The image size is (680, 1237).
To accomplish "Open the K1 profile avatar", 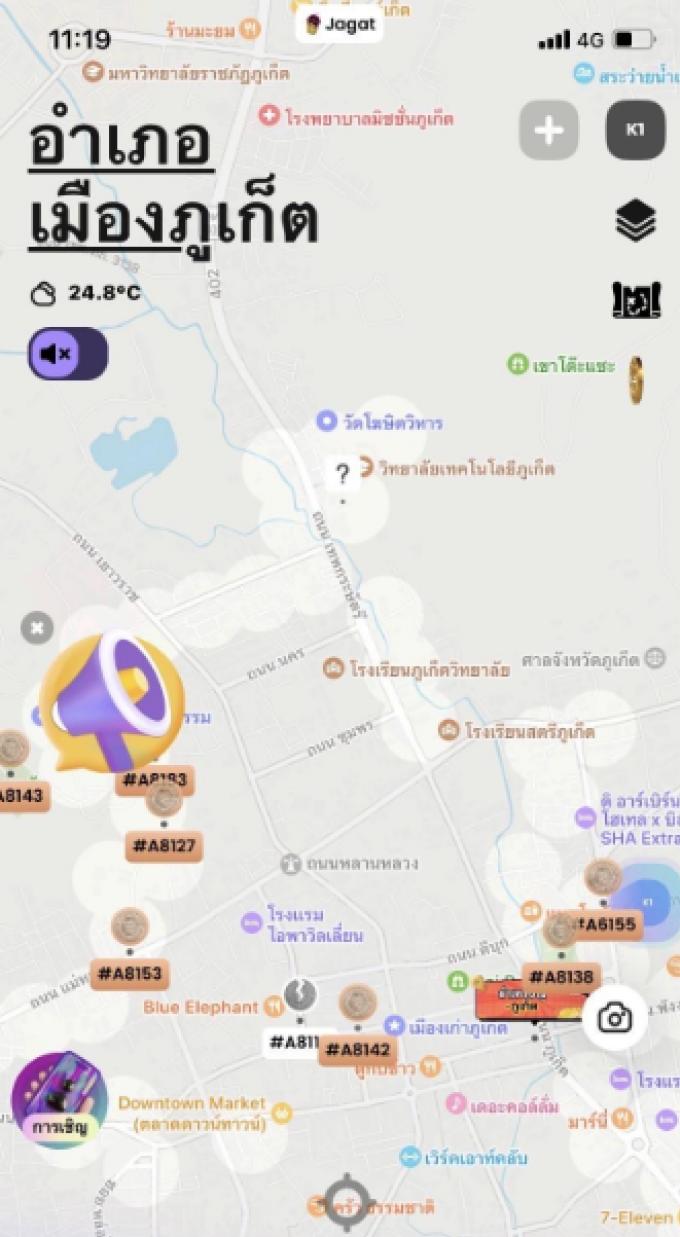I will pos(636,130).
